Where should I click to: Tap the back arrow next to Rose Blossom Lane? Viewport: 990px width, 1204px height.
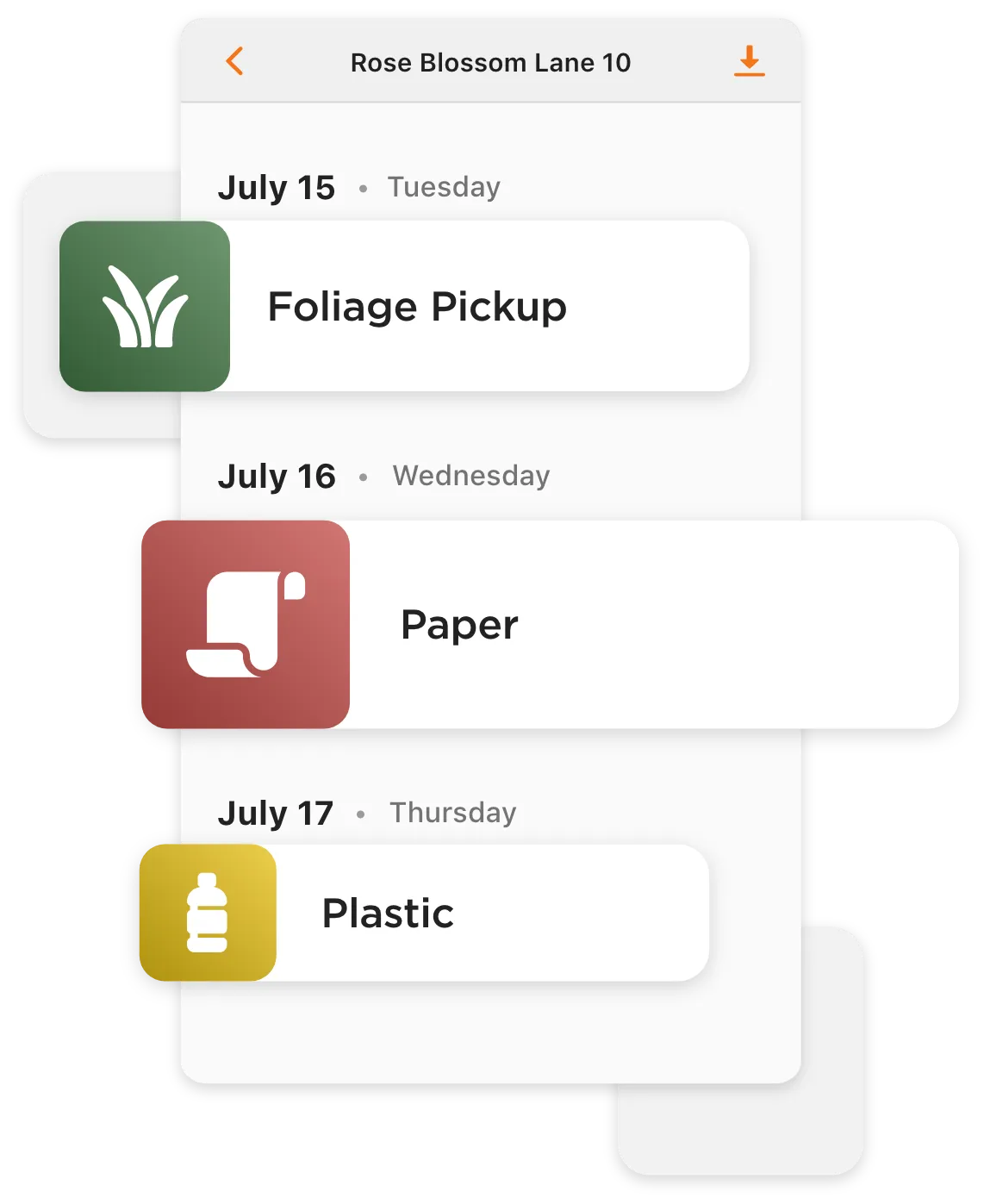click(233, 61)
